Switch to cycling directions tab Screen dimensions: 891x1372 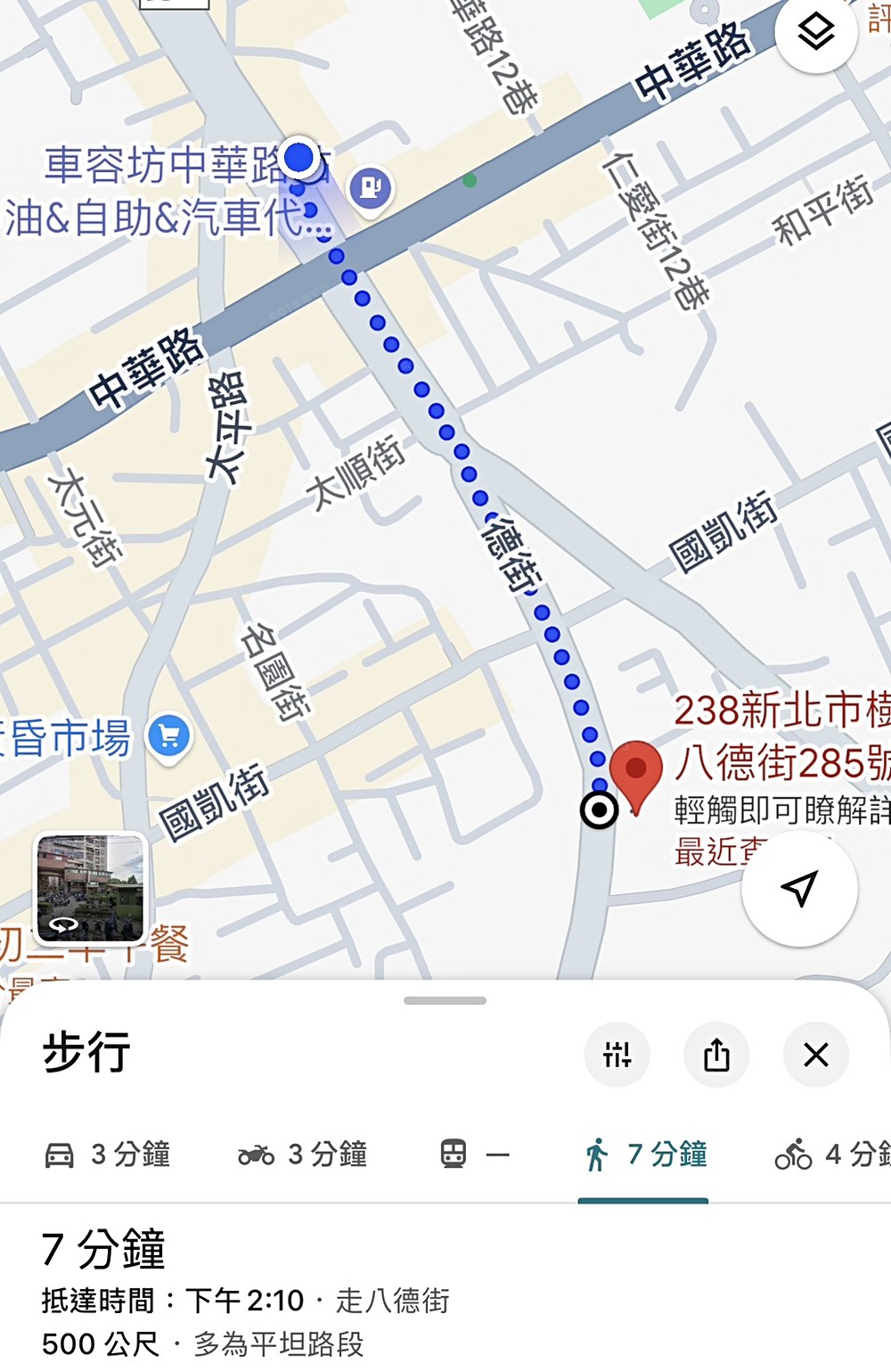click(x=830, y=1154)
